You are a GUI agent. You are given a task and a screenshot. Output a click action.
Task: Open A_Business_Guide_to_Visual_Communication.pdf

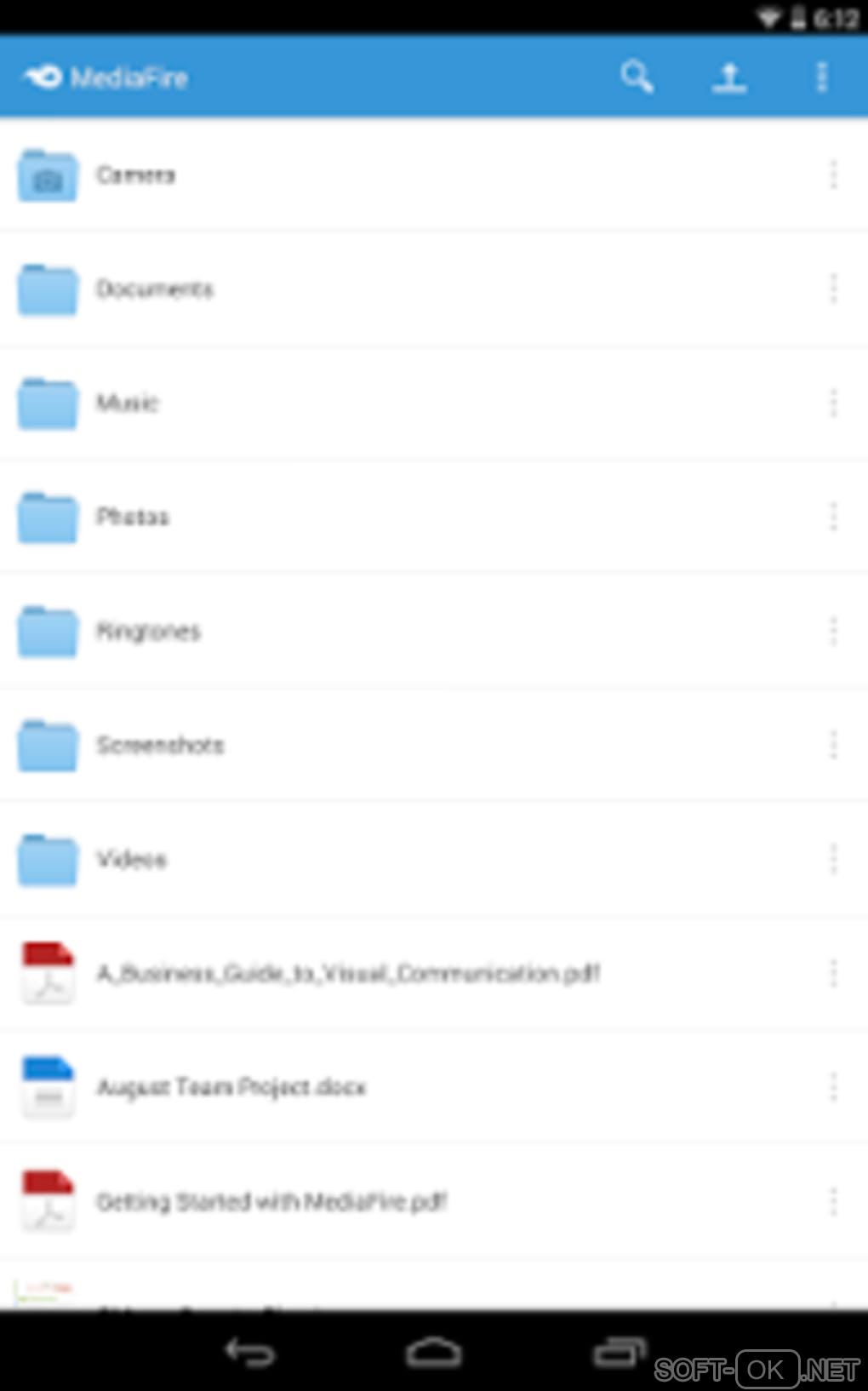tap(348, 973)
